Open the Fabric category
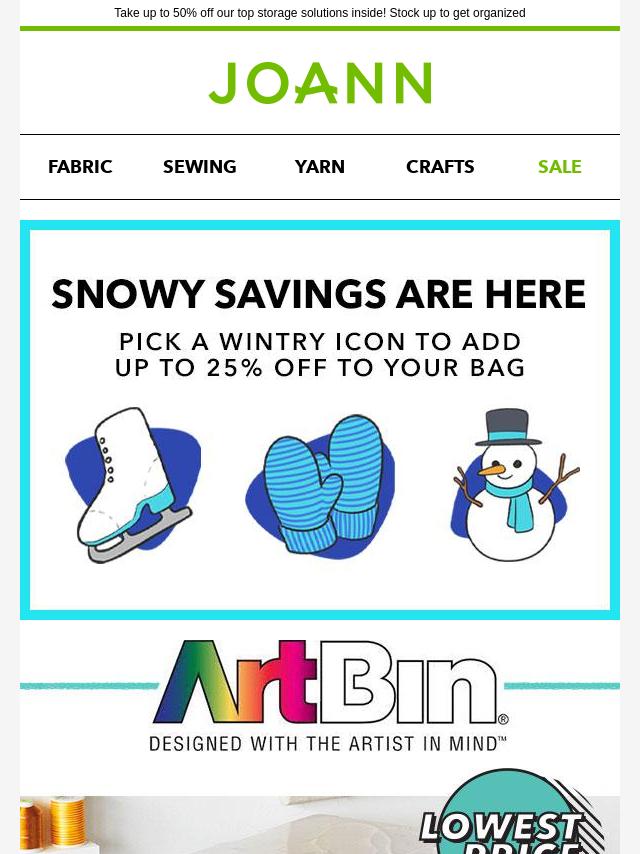Viewport: 640px width, 854px height. point(80,167)
